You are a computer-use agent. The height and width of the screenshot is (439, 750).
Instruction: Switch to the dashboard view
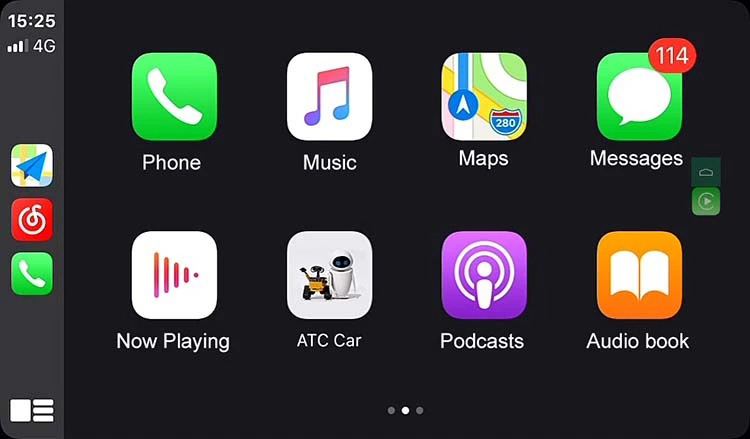[x=32, y=410]
